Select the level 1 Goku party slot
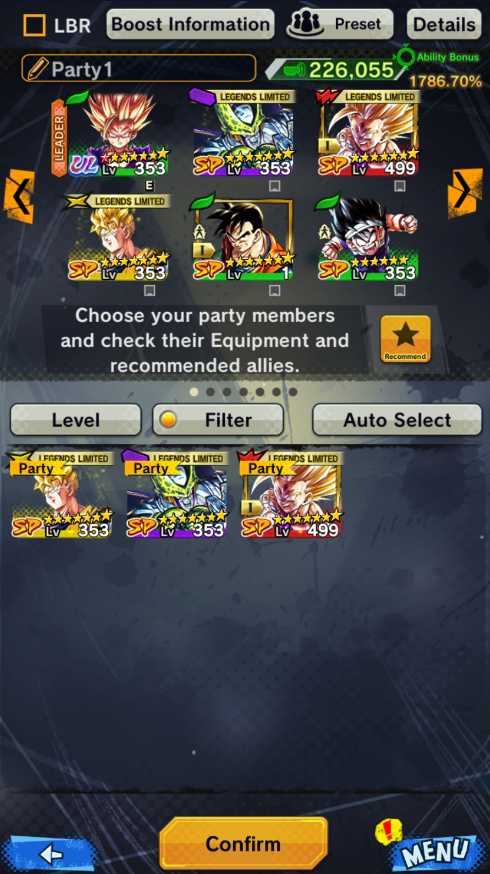Screen dimensions: 490x874 point(242,239)
